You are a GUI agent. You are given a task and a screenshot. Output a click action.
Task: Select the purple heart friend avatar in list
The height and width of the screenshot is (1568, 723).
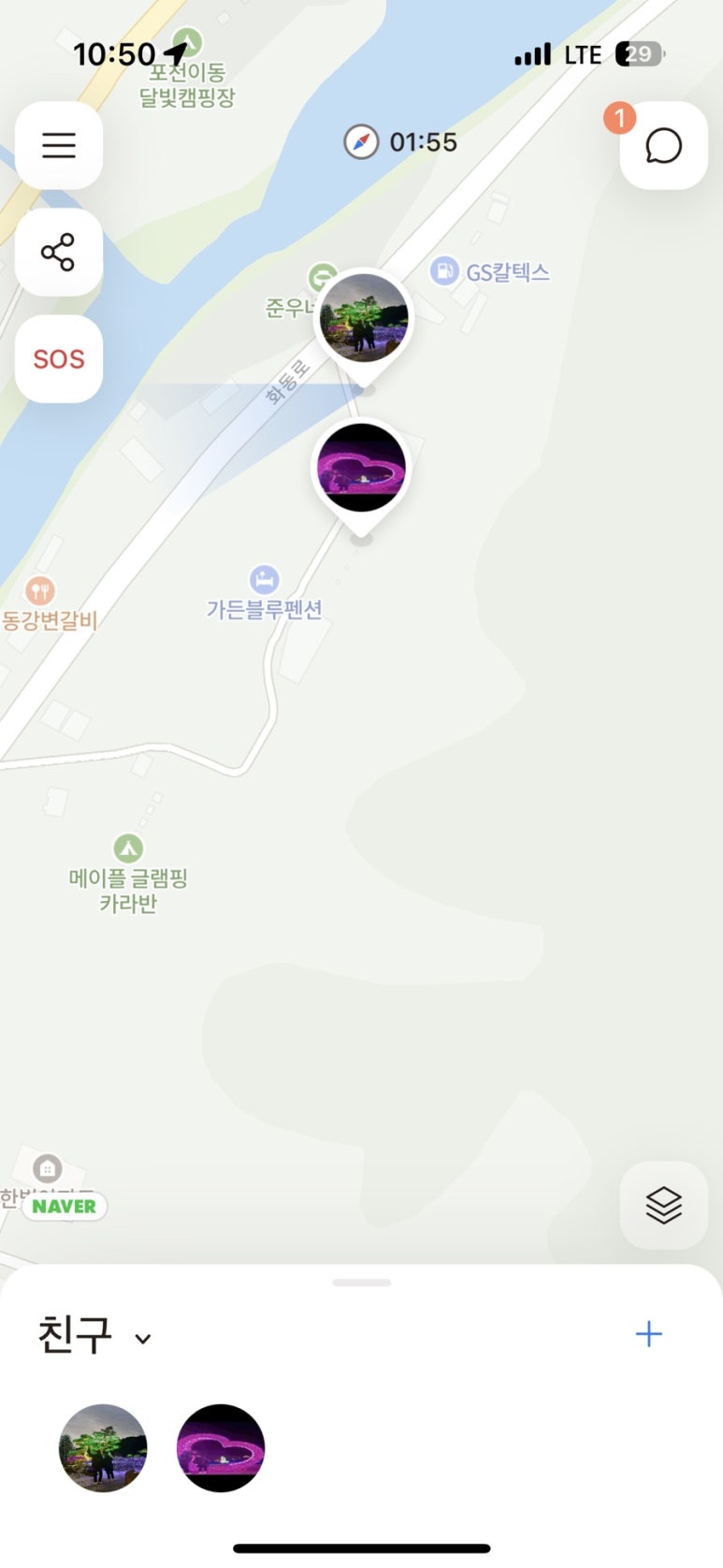point(221,1447)
